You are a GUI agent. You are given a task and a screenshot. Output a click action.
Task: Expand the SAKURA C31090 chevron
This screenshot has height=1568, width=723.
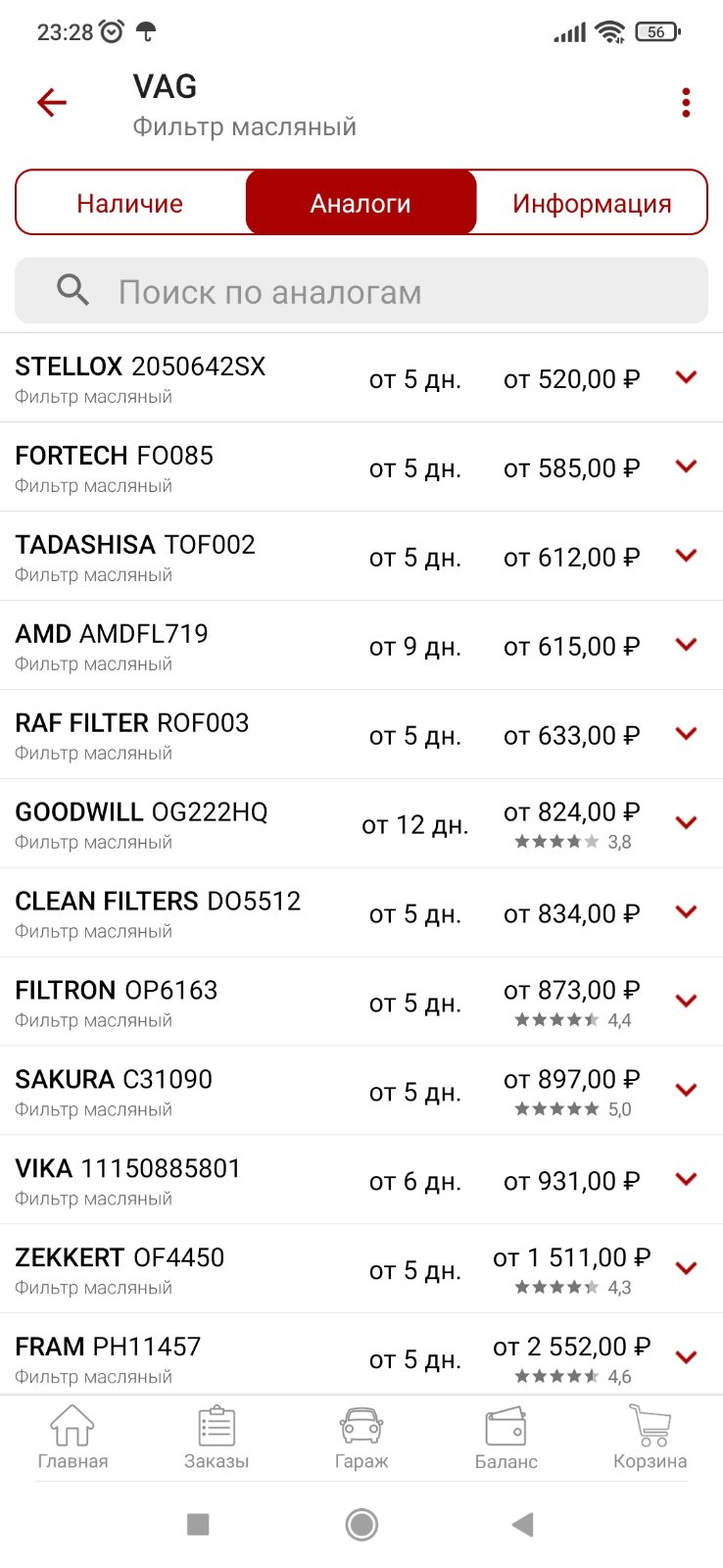(x=687, y=1091)
